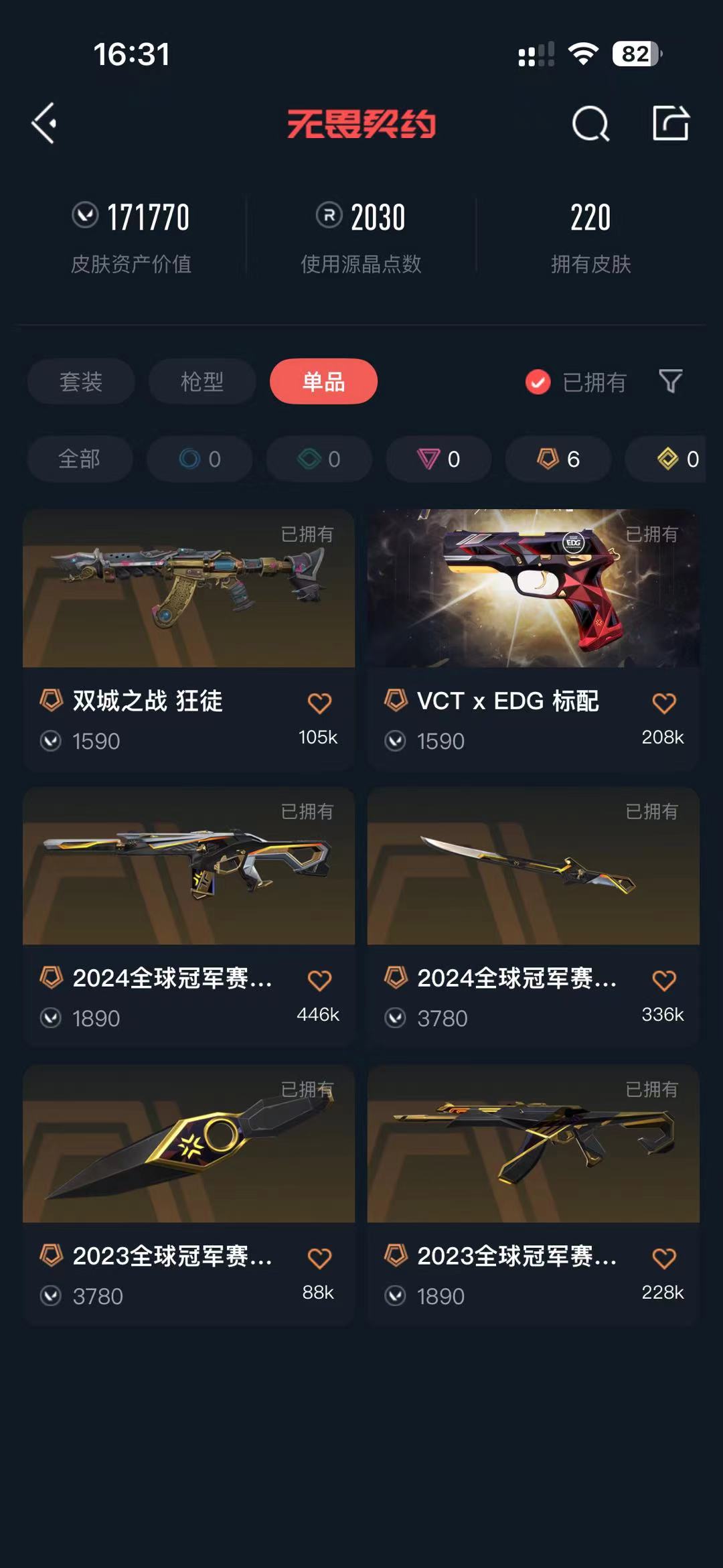Open the 2024全球冠军赛 skin priced 1890
723x1568 pixels.
[x=189, y=867]
